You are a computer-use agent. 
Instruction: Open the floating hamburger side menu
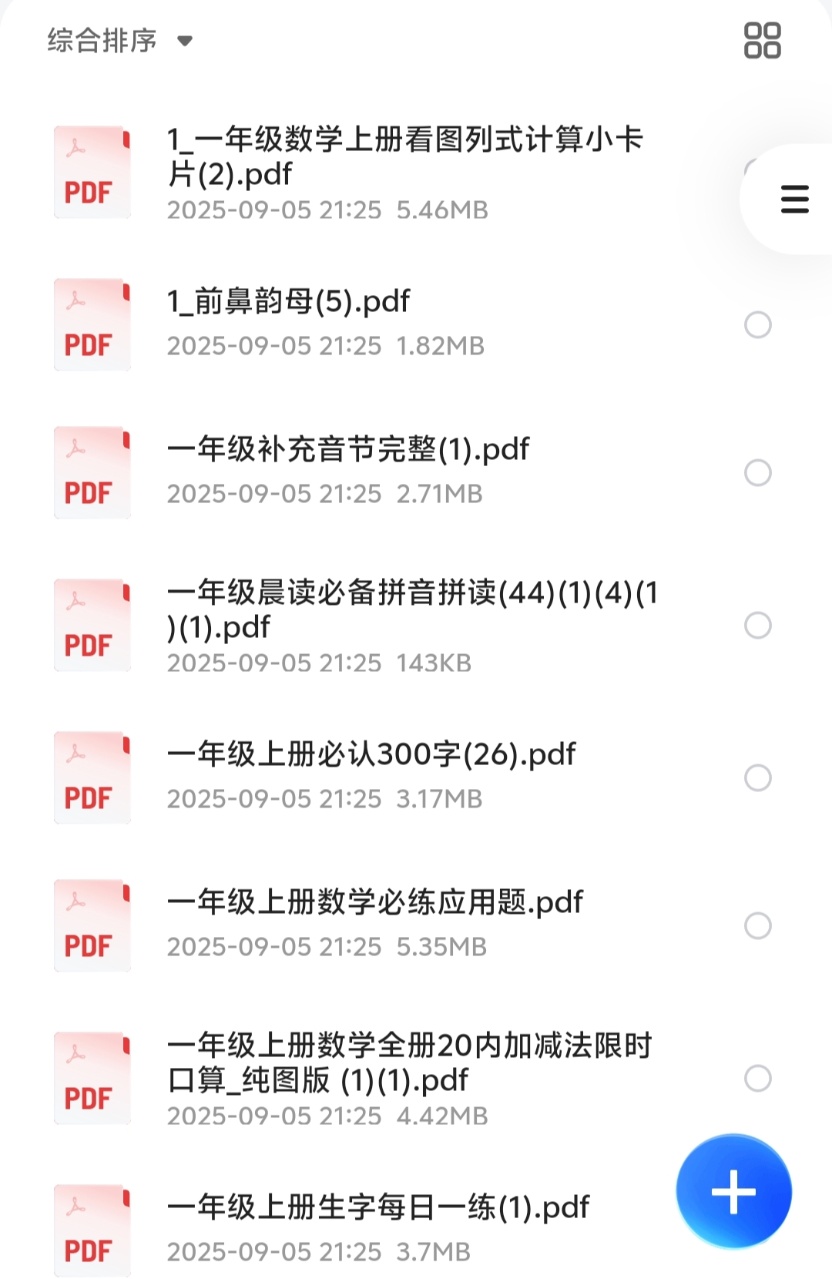794,200
